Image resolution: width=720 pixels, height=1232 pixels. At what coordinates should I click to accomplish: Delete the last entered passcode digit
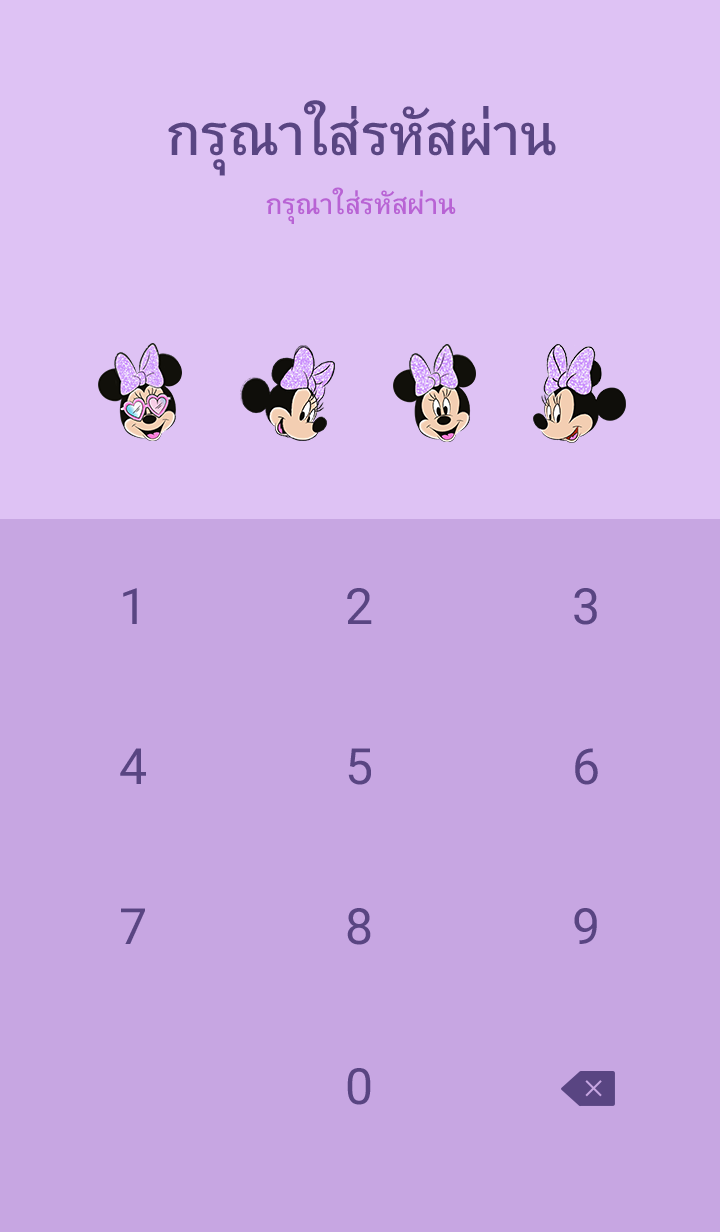[588, 1088]
